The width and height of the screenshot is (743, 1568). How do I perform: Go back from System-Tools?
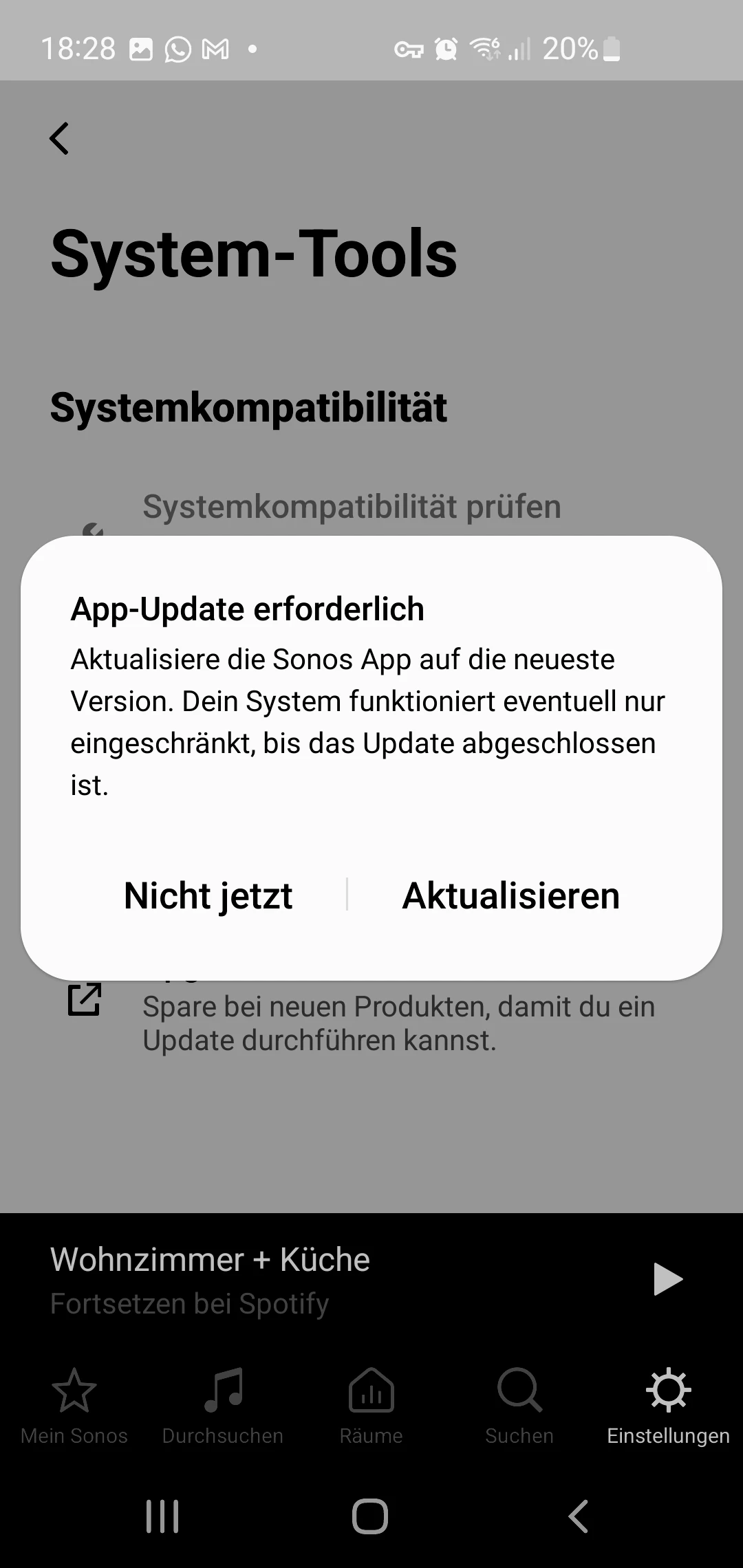tap(60, 138)
